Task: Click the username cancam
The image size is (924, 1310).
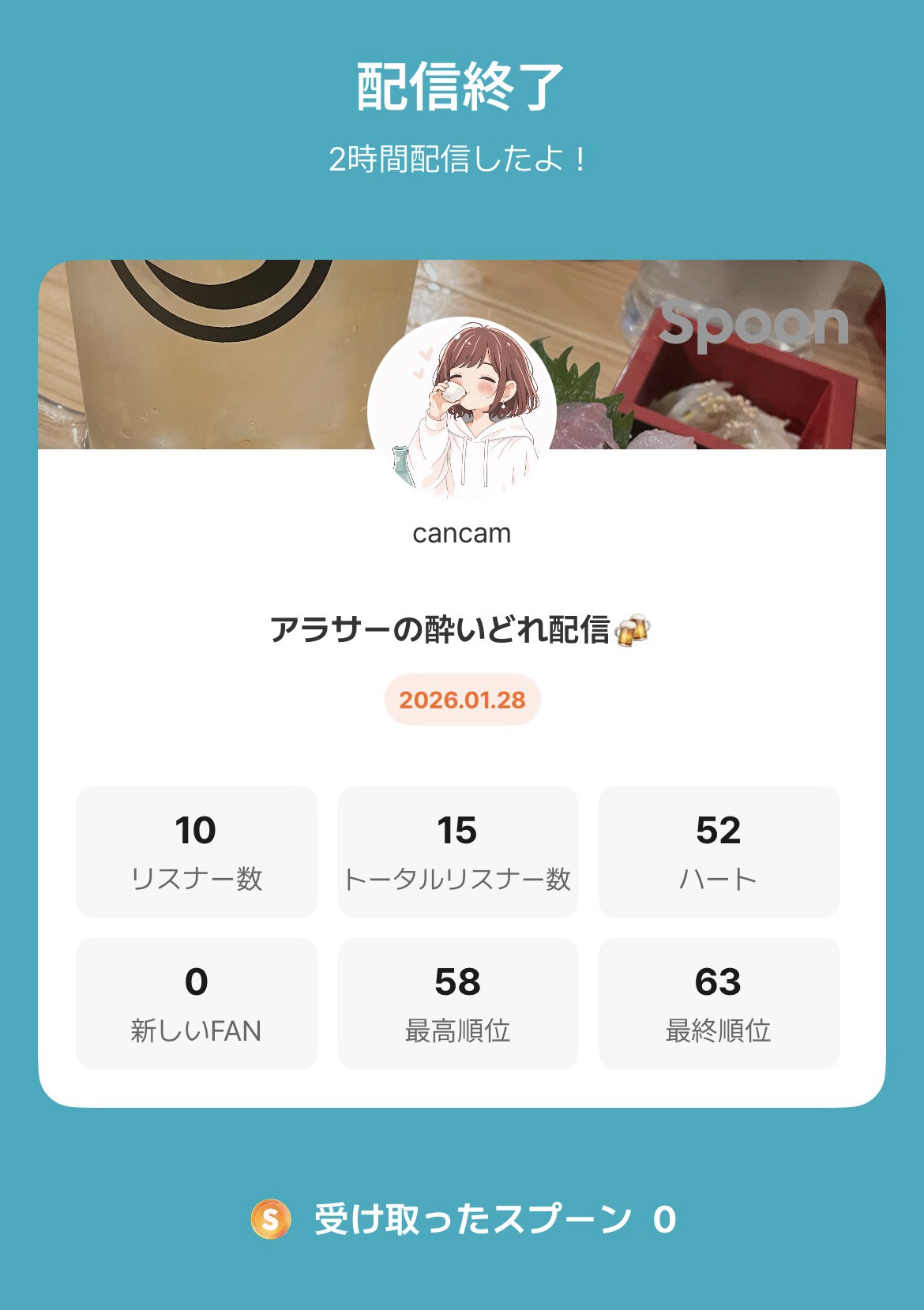Action: [x=462, y=534]
